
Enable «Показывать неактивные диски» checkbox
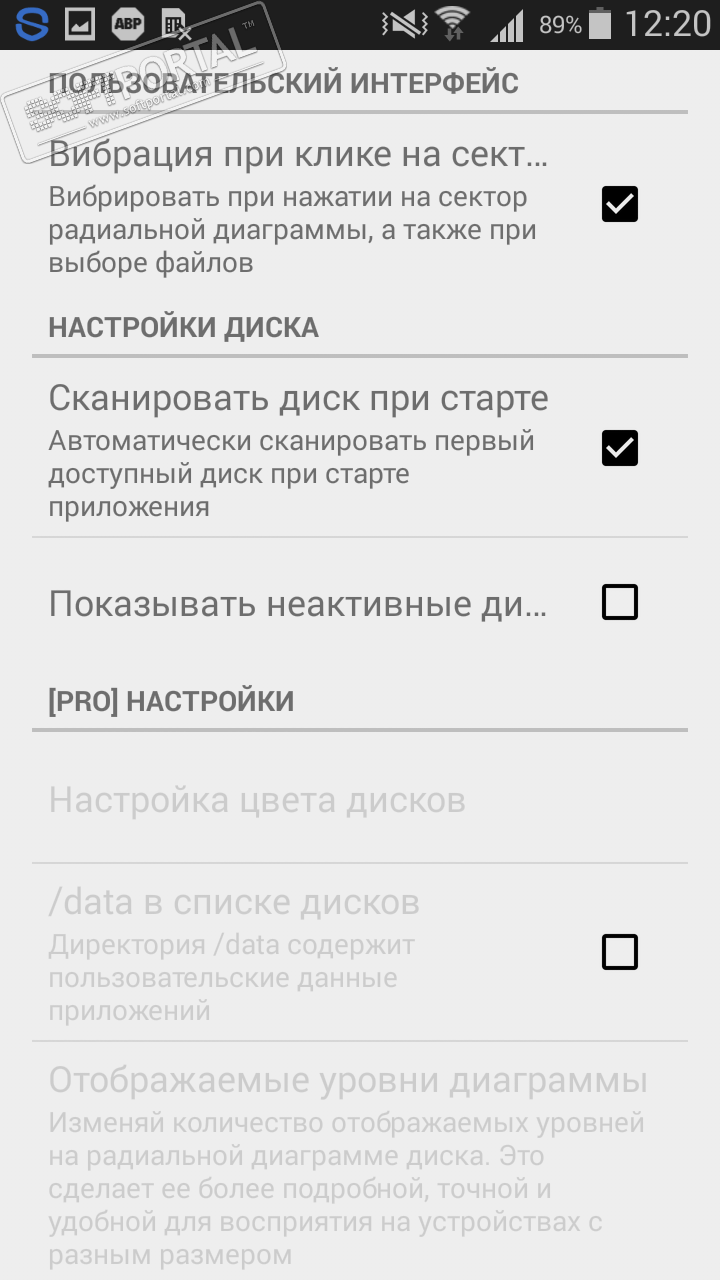coord(619,603)
